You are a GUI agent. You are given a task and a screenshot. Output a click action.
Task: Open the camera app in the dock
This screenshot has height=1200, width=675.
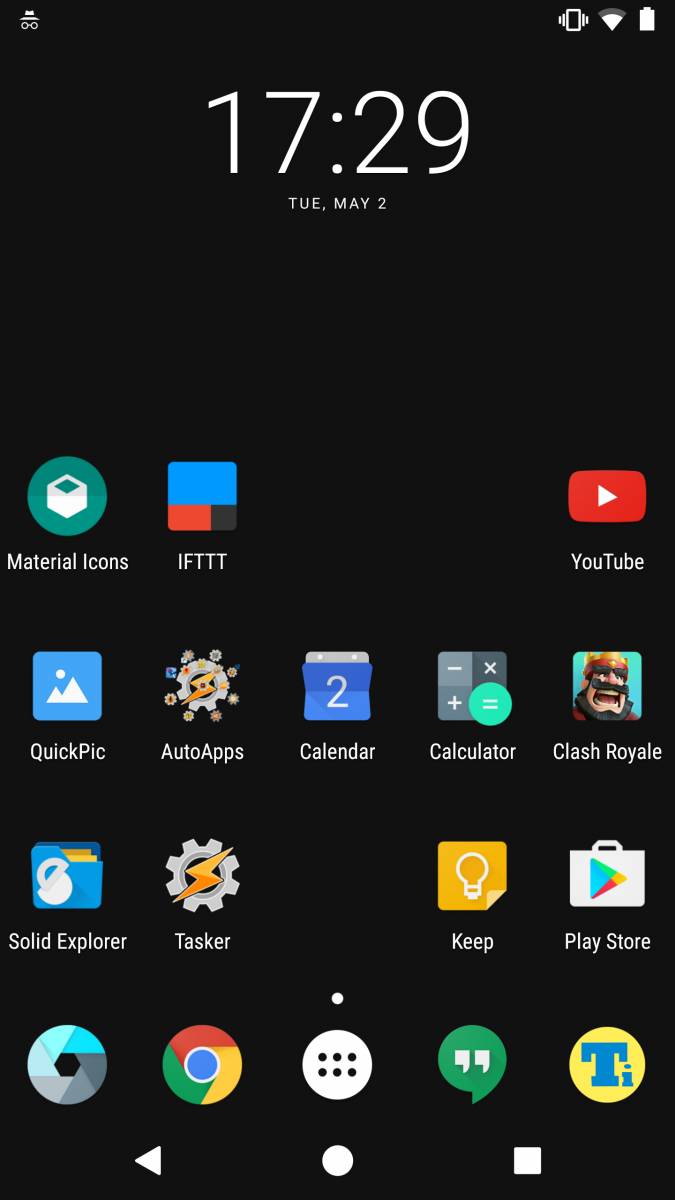(67, 1065)
